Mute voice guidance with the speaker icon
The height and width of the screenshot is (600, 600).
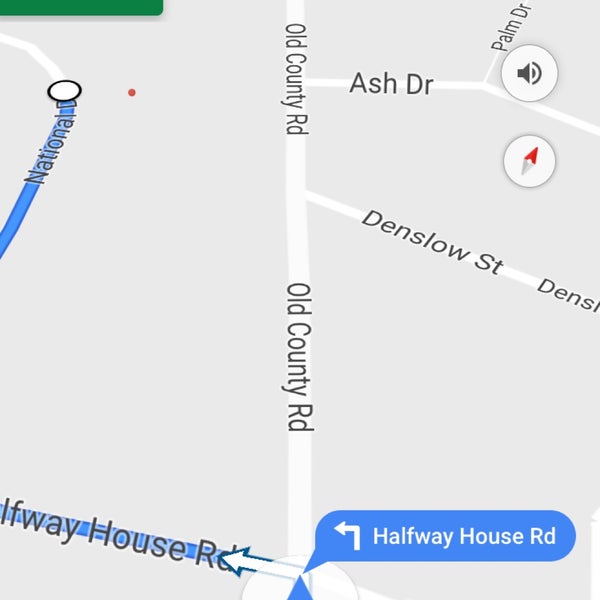pyautogui.click(x=529, y=73)
